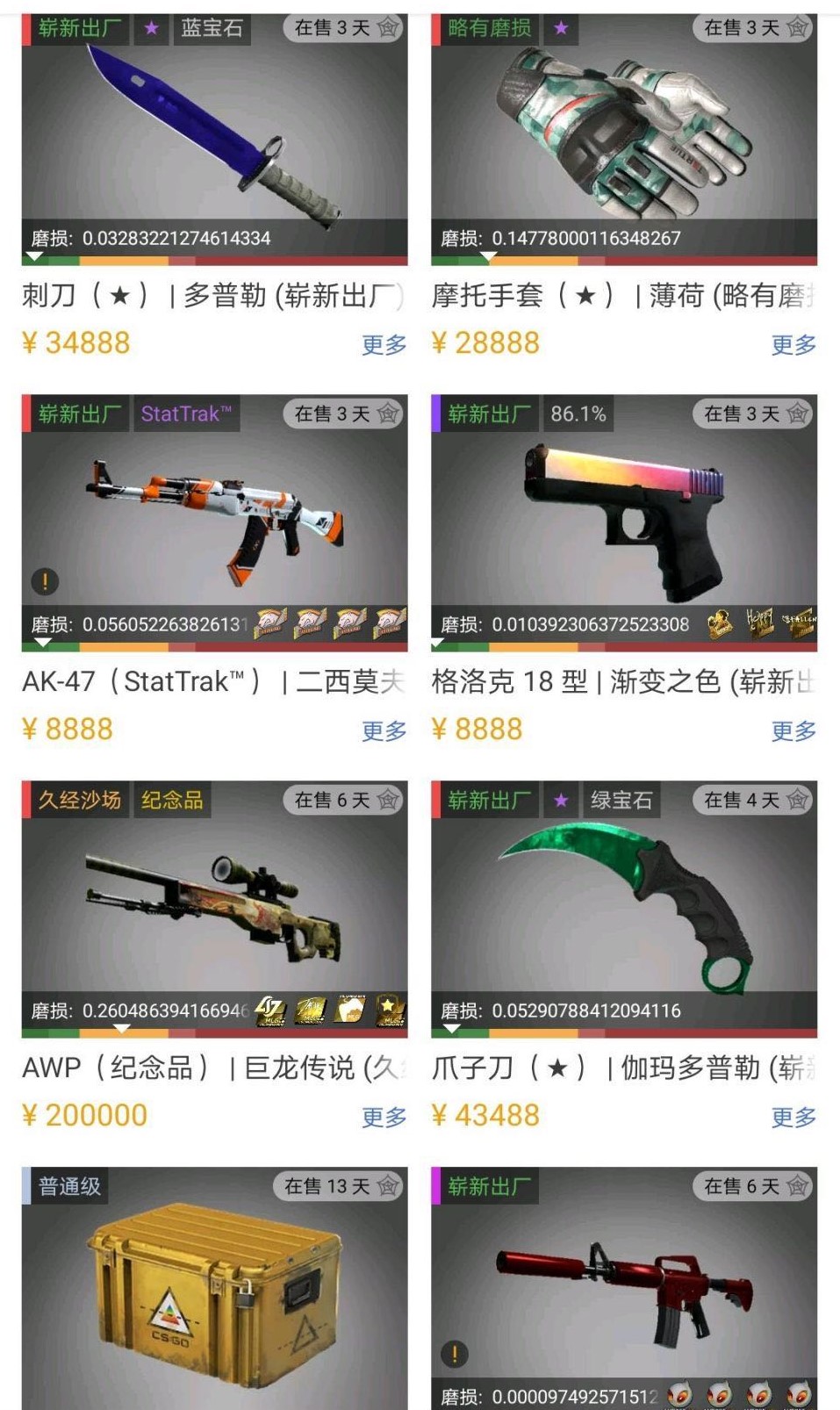Image resolution: width=840 pixels, height=1410 pixels.
Task: Open the 爪子刀 伽玛多普勒 绿宝石 listing
Action: coord(623,904)
